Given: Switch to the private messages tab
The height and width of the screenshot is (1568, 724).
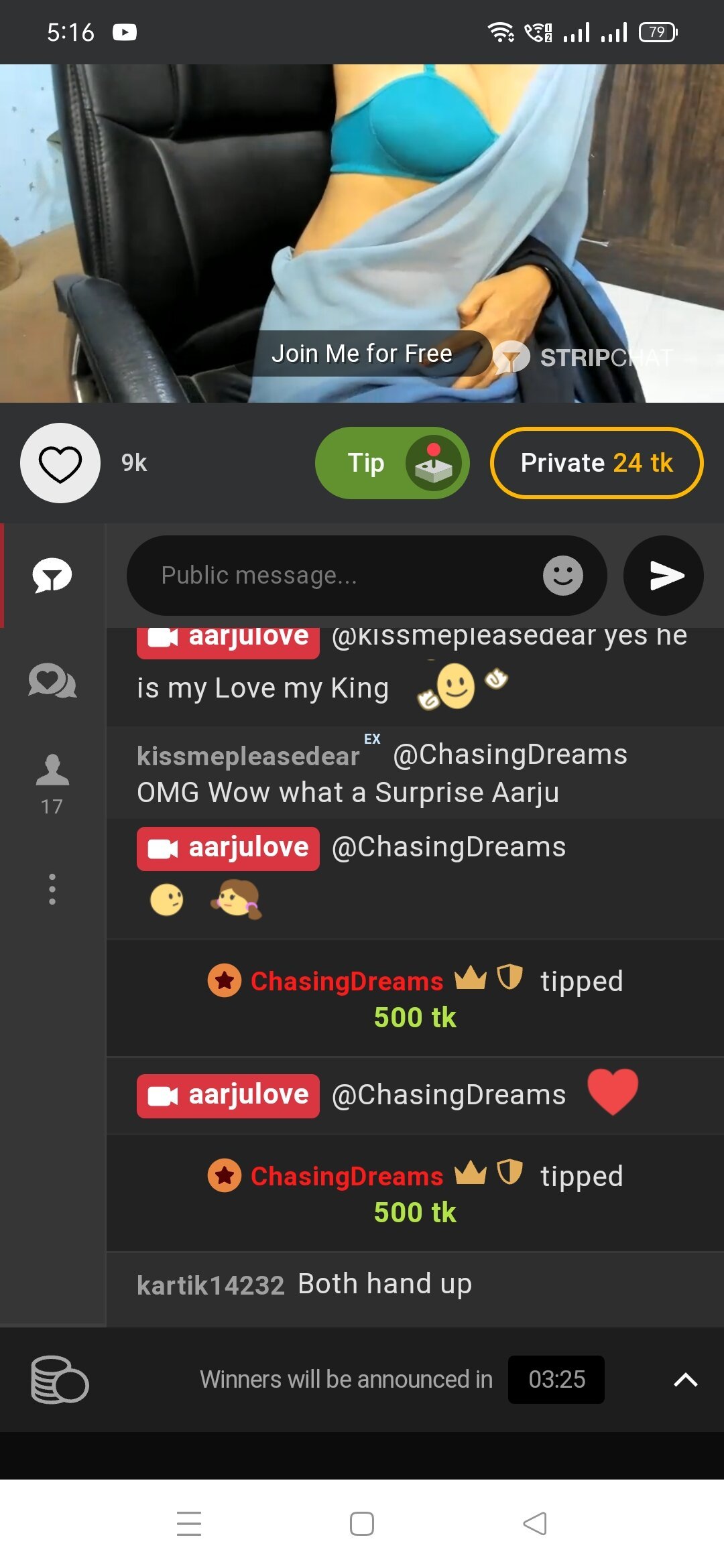Looking at the screenshot, I should 52,681.
